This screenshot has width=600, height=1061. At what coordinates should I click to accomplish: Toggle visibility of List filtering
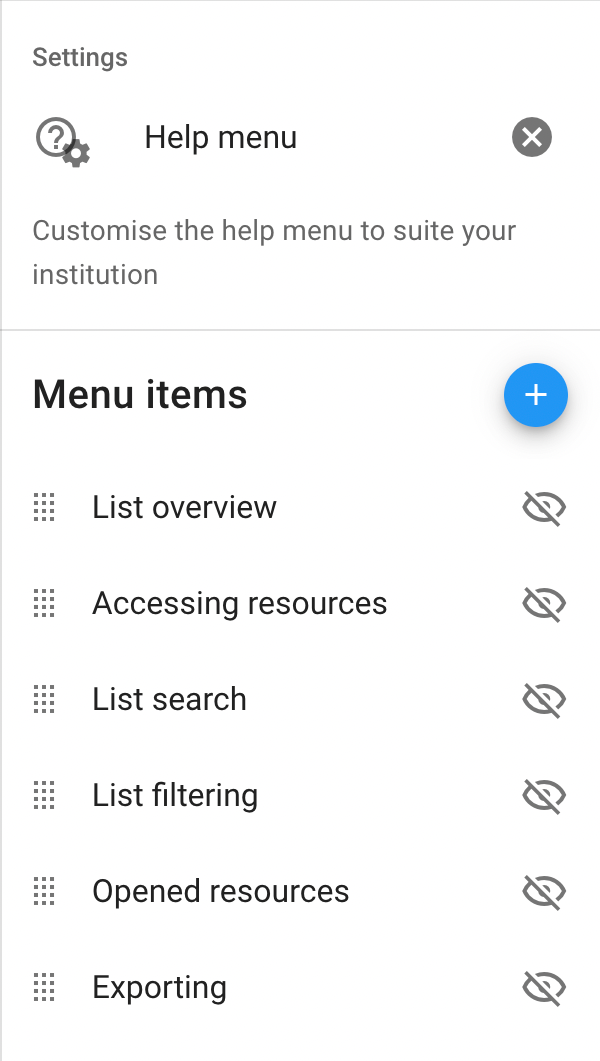click(544, 796)
